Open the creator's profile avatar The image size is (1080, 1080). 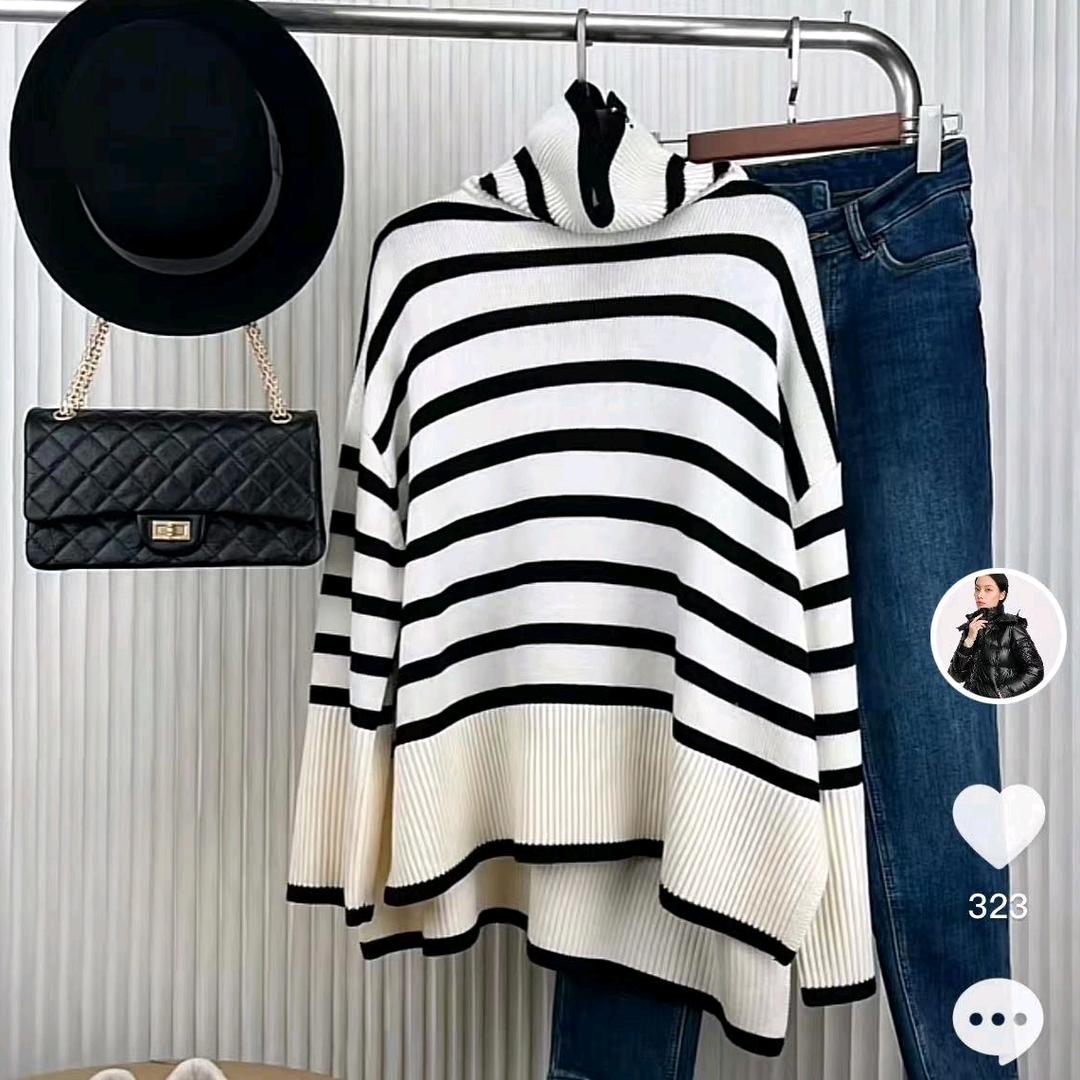click(x=997, y=637)
